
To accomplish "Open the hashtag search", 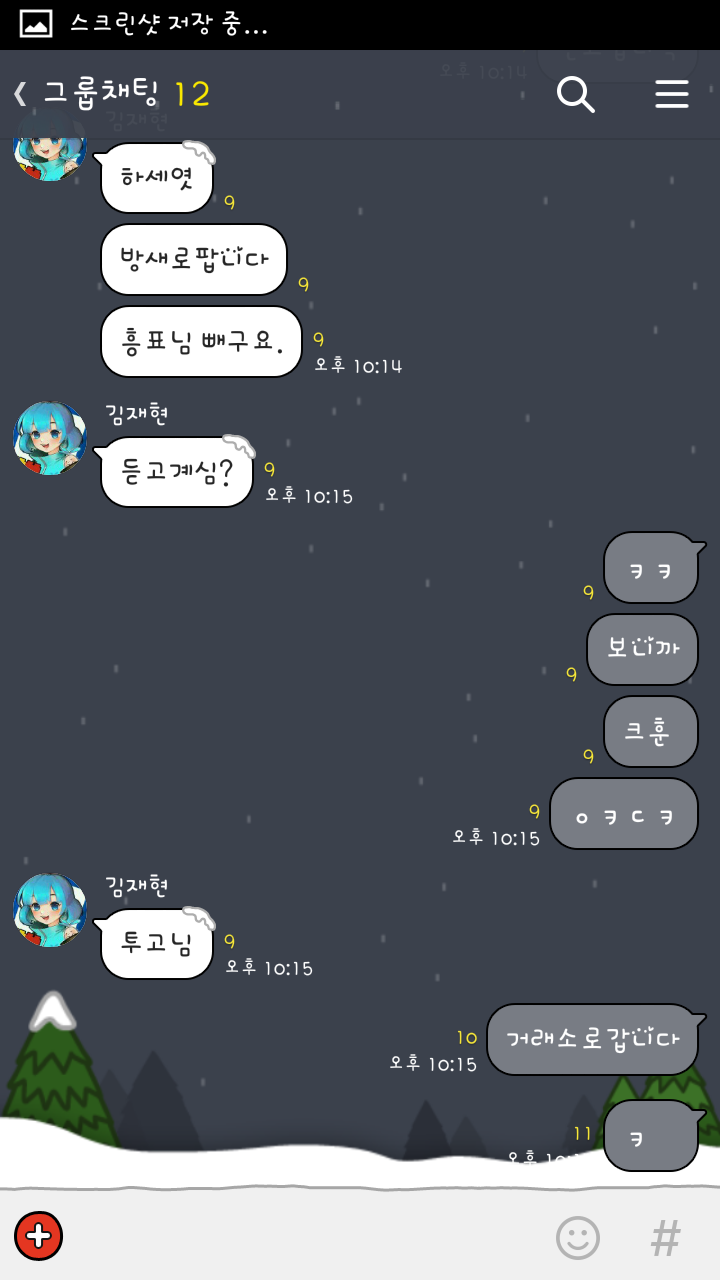I will 665,1237.
